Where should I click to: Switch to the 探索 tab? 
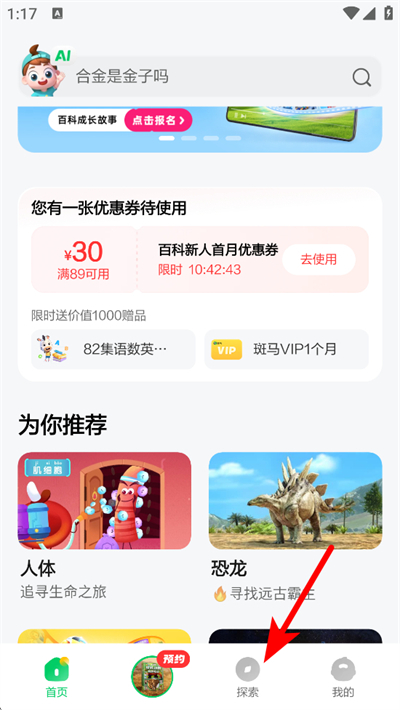tap(248, 678)
